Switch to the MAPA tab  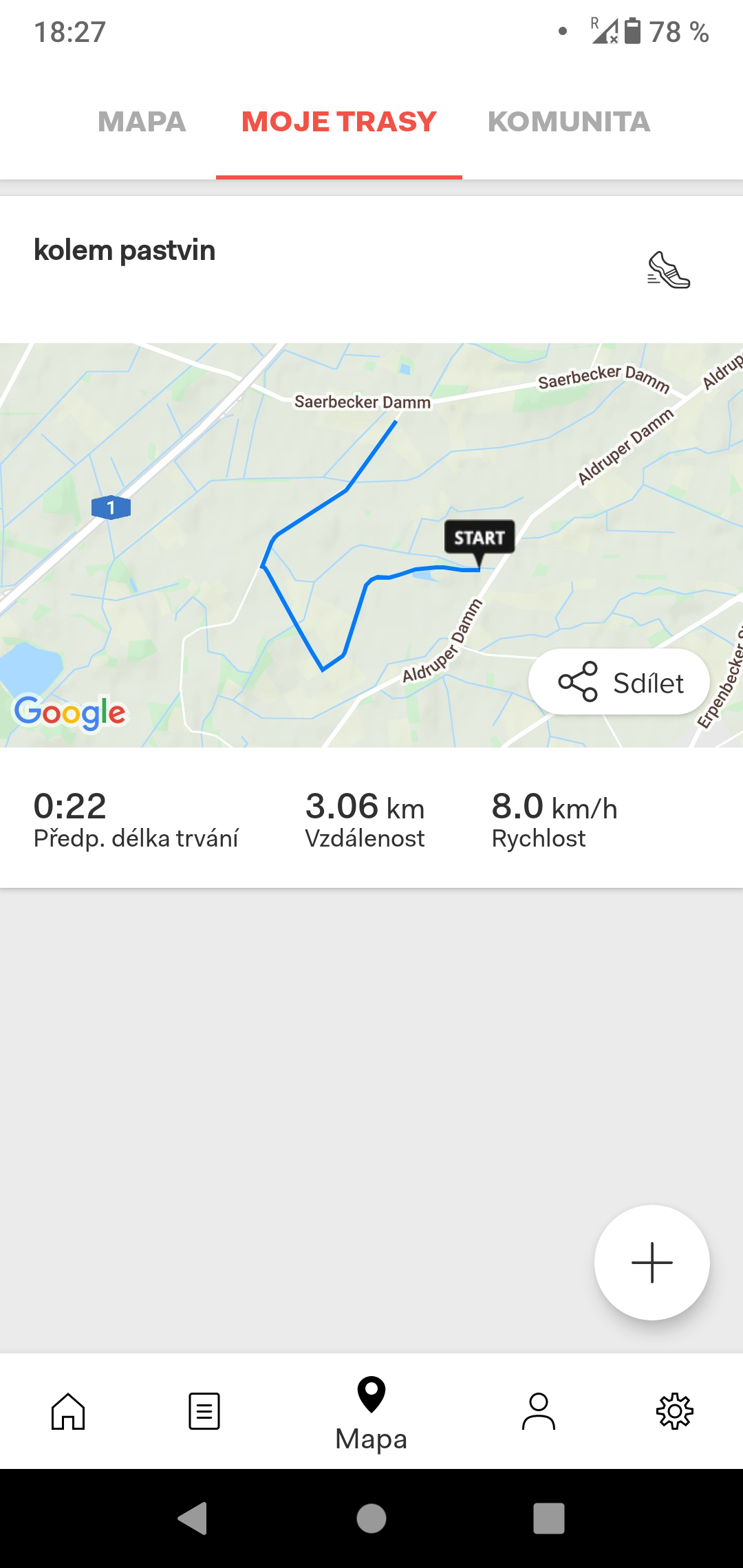[x=142, y=122]
